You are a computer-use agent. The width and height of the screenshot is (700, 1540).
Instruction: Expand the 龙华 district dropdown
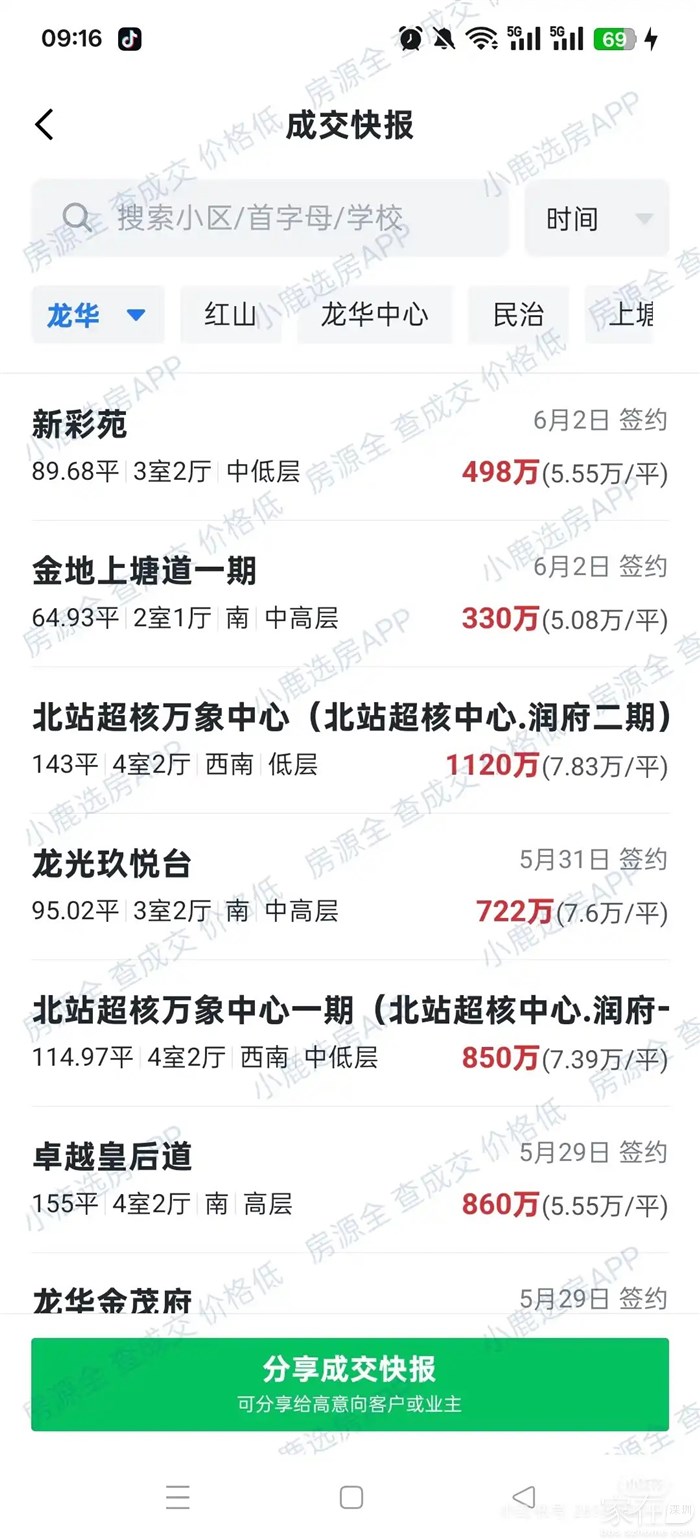tap(97, 315)
